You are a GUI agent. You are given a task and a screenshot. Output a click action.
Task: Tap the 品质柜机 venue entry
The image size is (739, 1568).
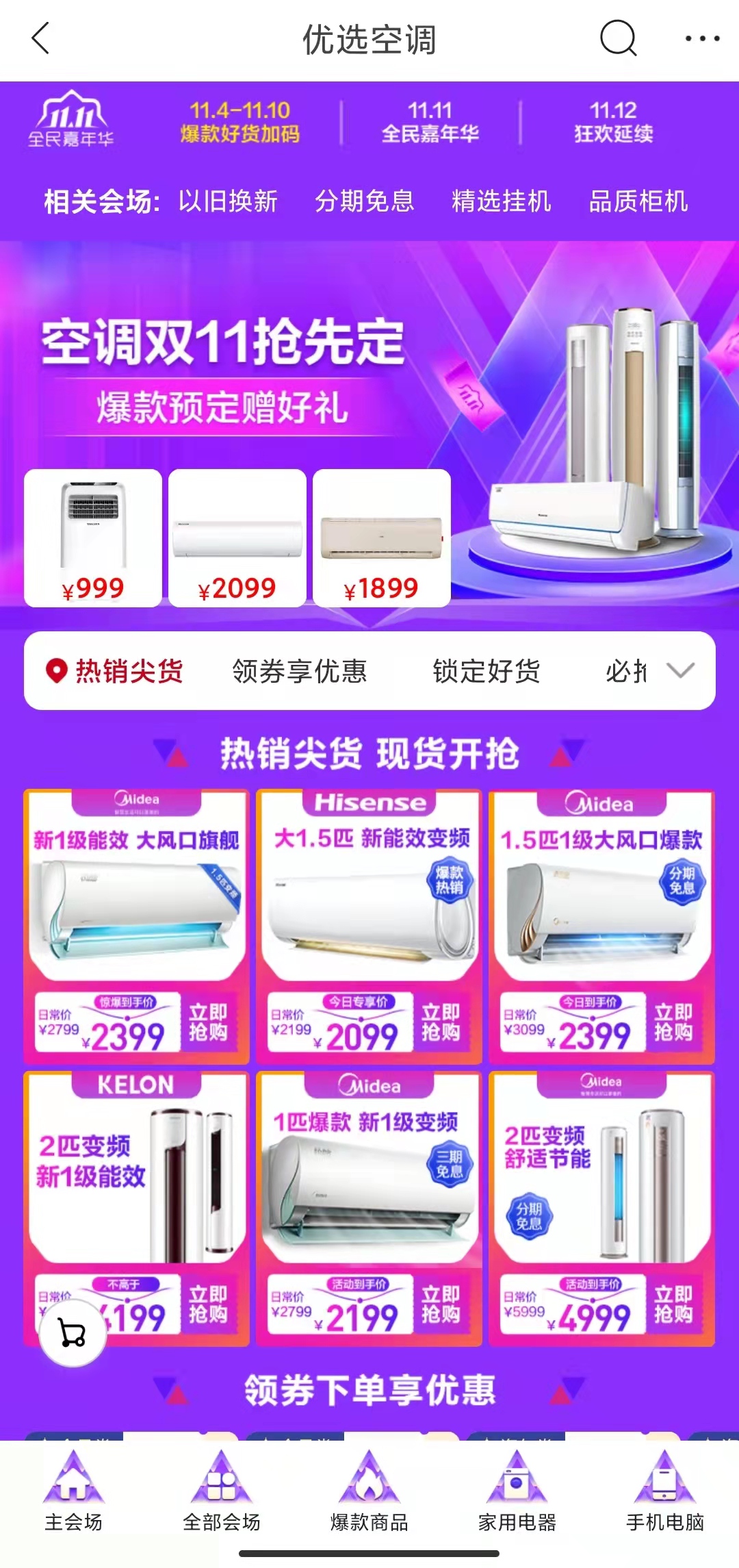(638, 202)
